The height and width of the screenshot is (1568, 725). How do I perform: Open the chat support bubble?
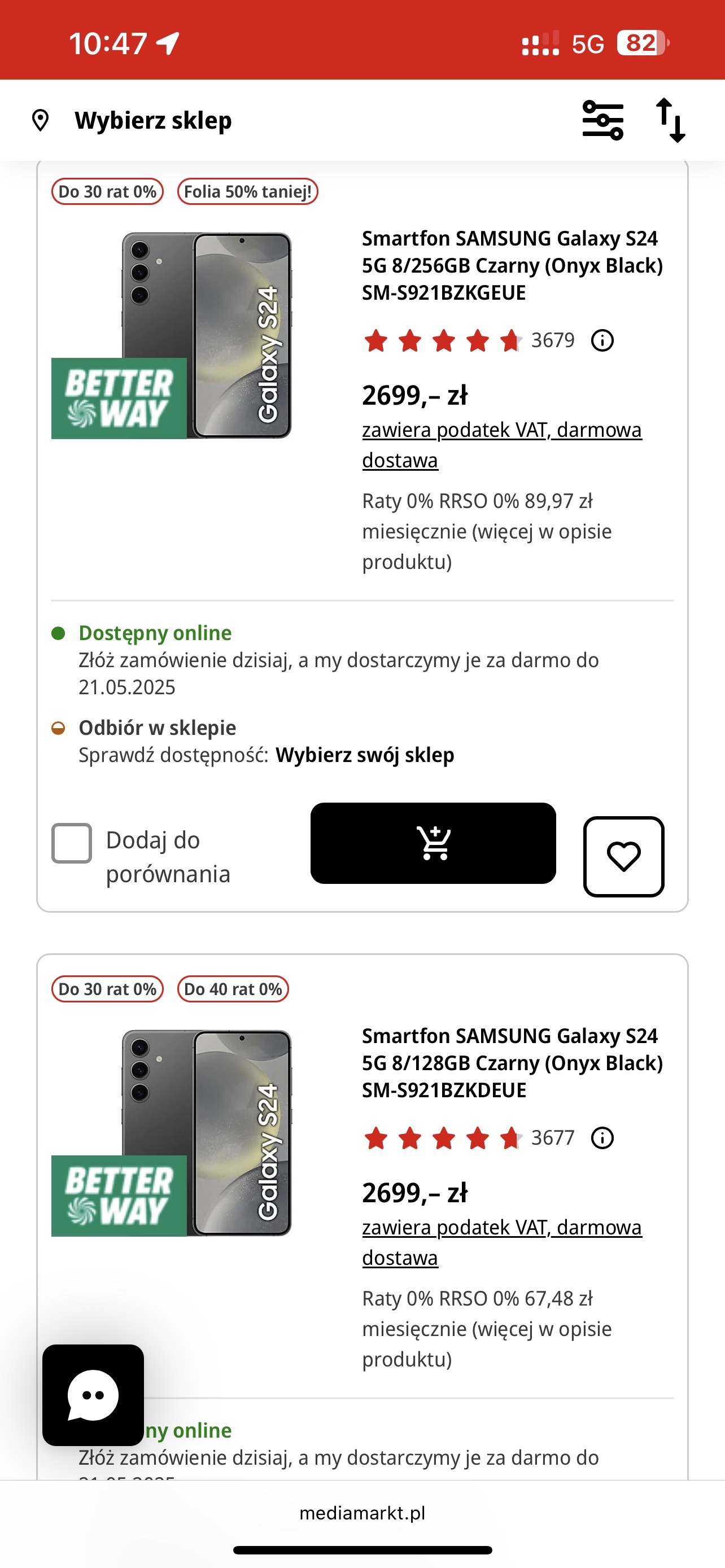pyautogui.click(x=93, y=1395)
